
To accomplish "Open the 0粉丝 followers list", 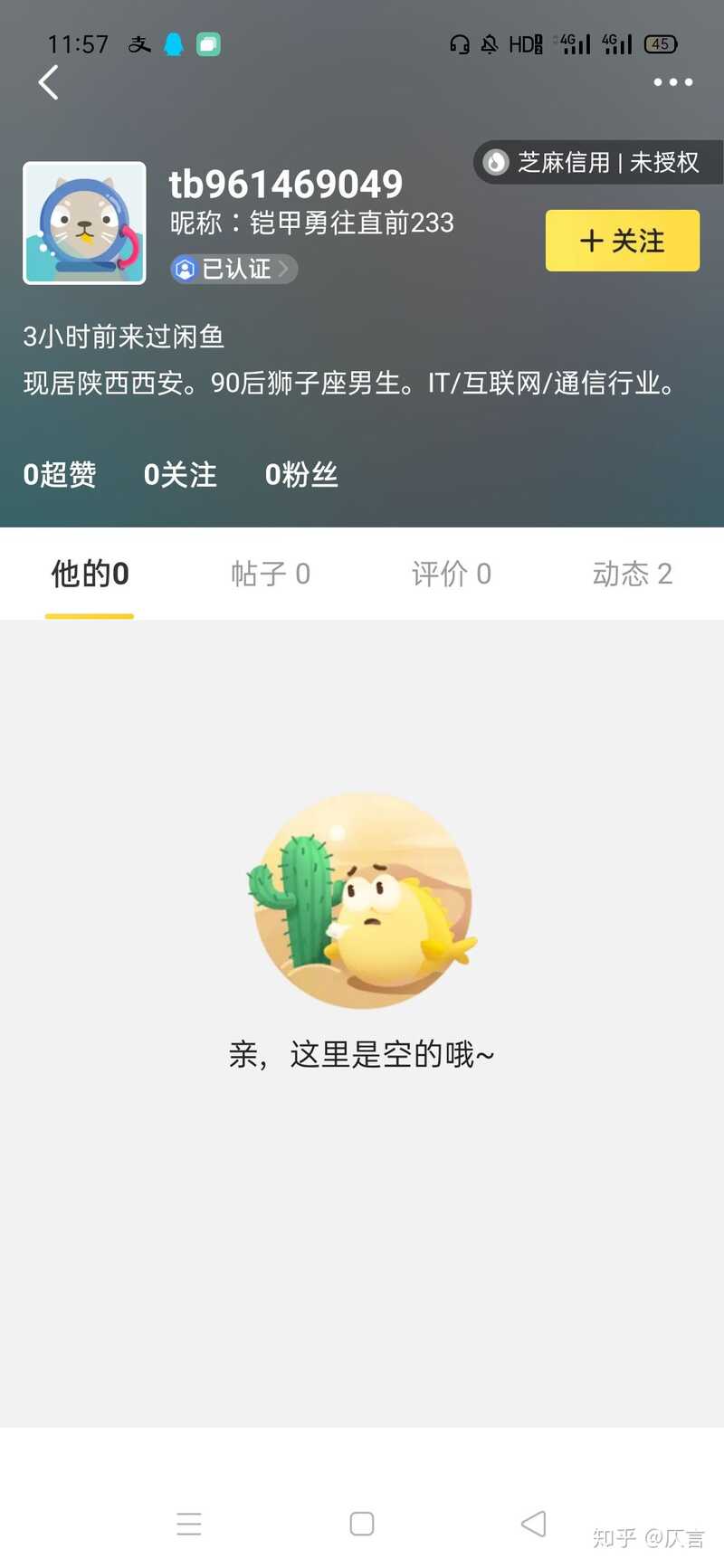I will (301, 474).
